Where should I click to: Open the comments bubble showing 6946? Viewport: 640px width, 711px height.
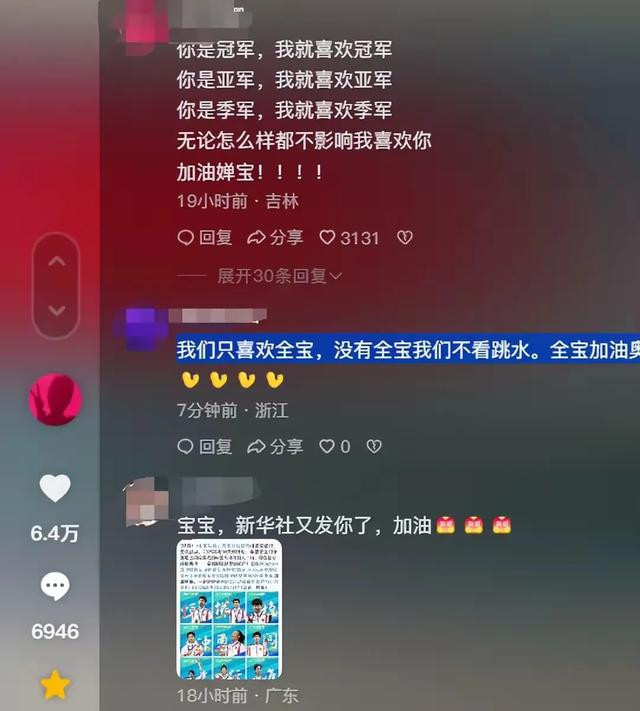point(55,586)
